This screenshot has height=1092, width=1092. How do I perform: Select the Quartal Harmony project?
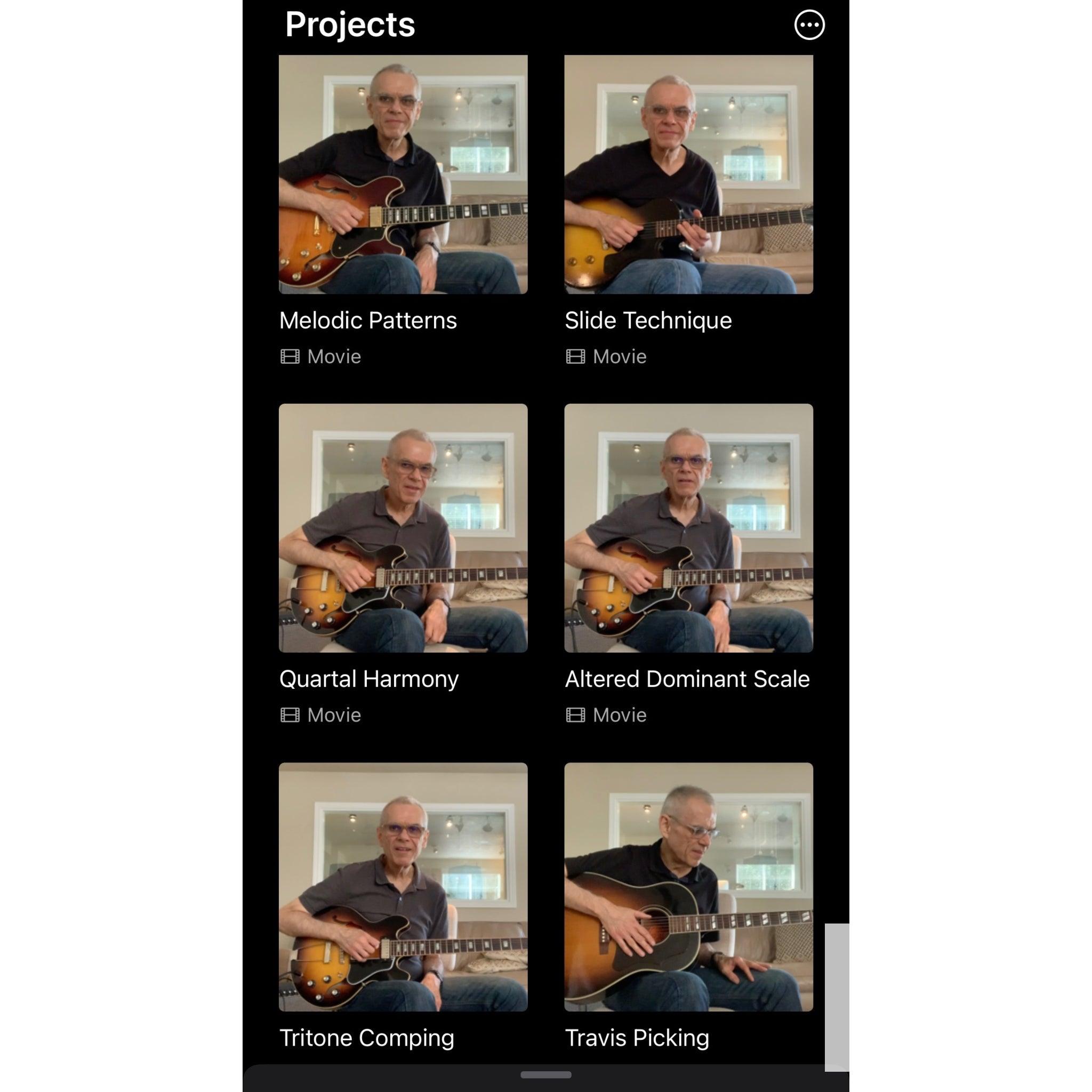[x=403, y=527]
